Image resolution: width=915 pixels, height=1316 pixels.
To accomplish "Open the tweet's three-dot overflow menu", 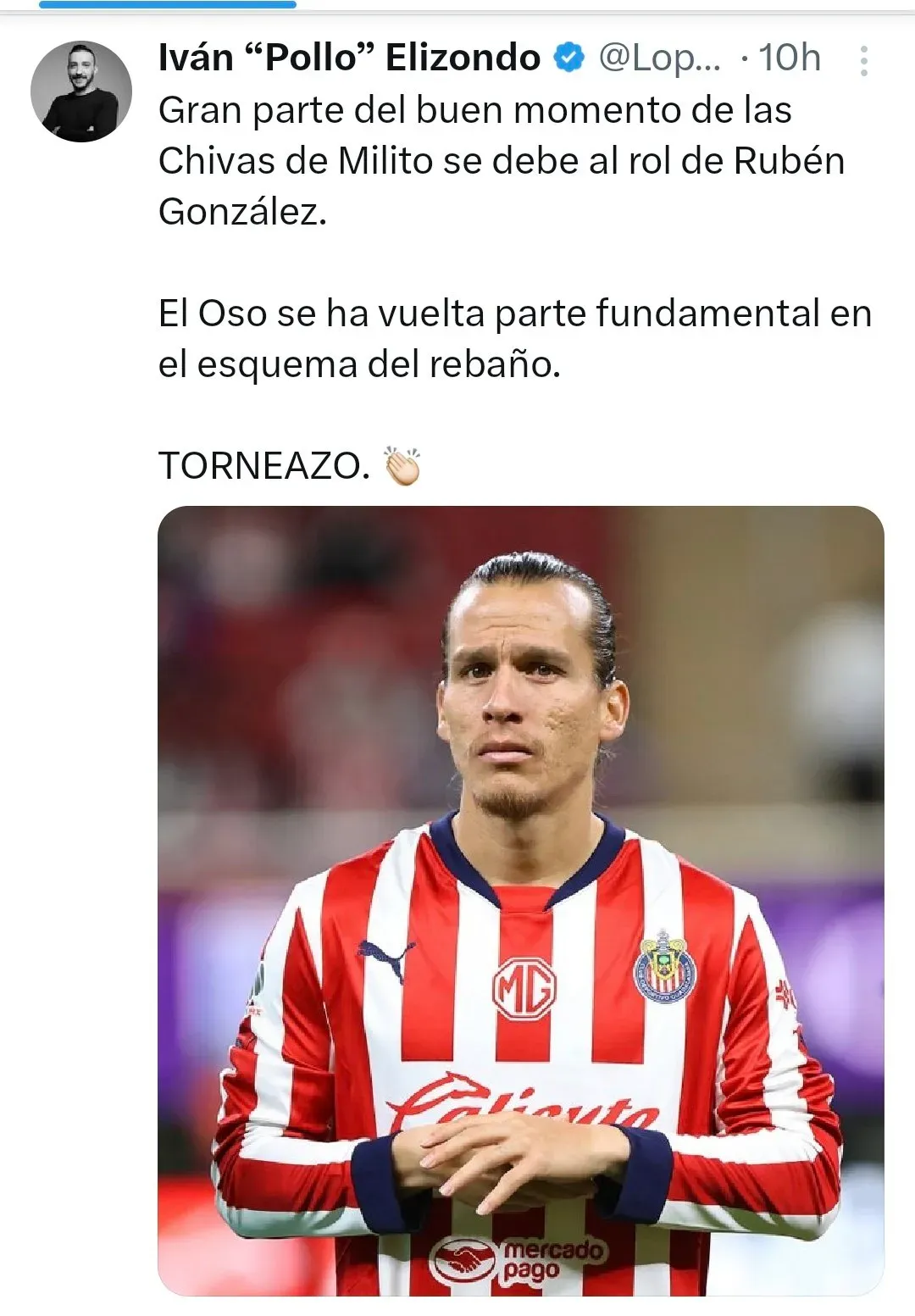I will point(863,61).
